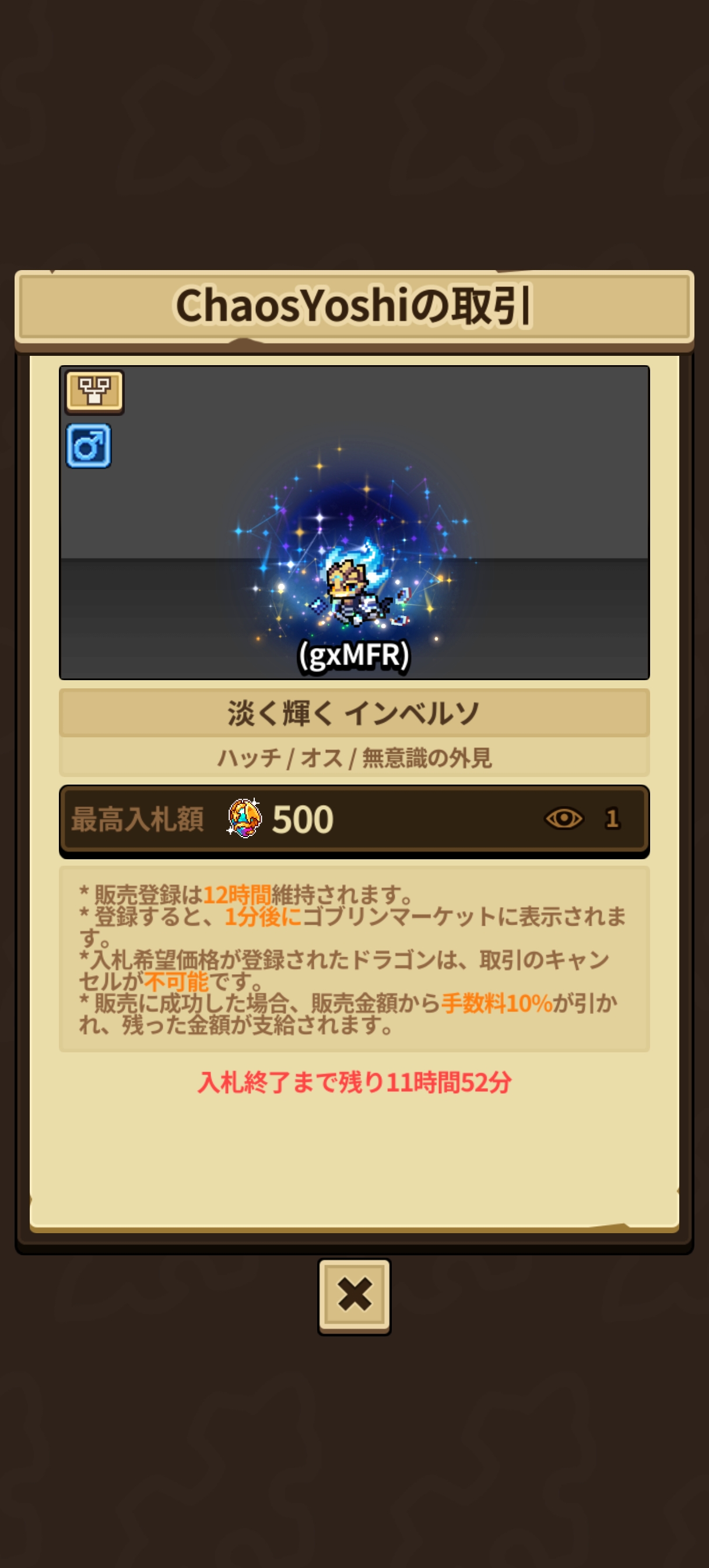Close the ChaosYoshi trade dialog
709x1568 pixels.
click(x=354, y=1296)
